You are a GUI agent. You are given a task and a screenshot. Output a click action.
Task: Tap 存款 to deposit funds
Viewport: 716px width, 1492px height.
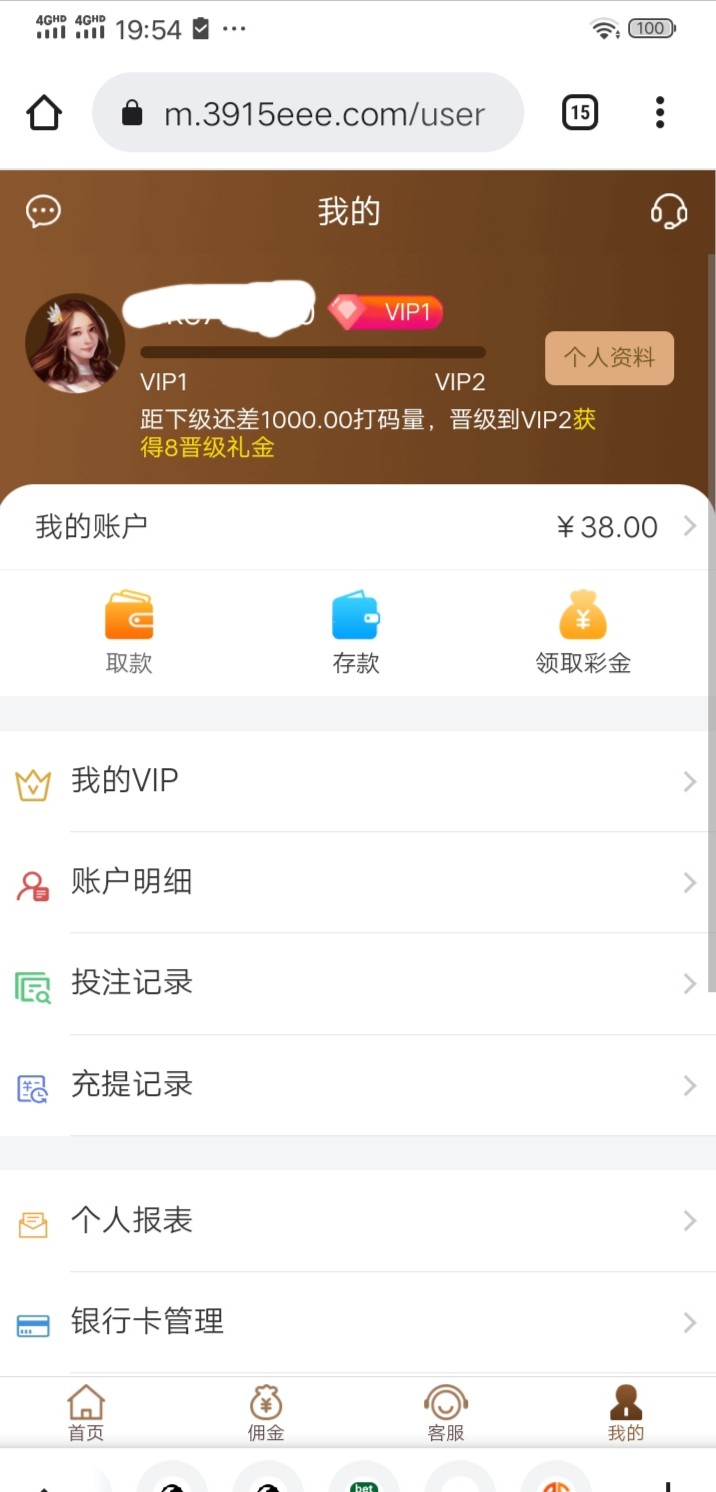[356, 632]
